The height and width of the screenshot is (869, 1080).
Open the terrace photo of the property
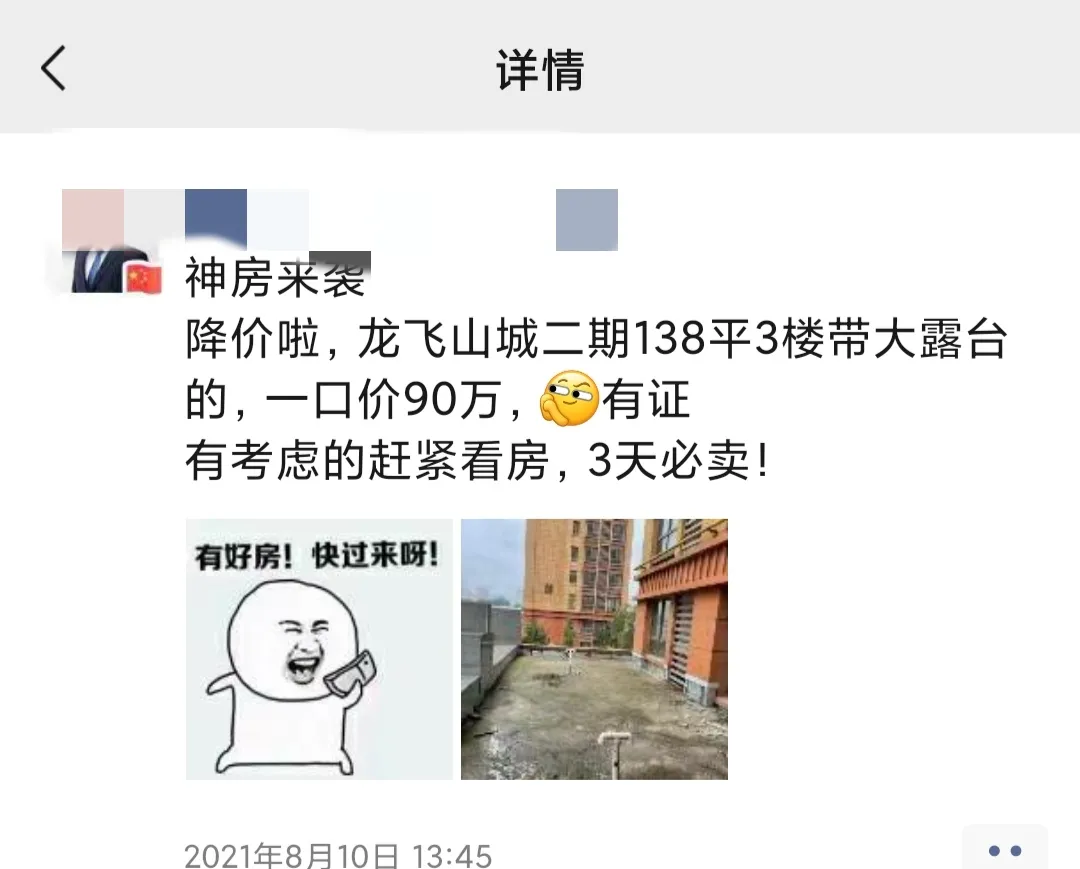click(x=594, y=649)
